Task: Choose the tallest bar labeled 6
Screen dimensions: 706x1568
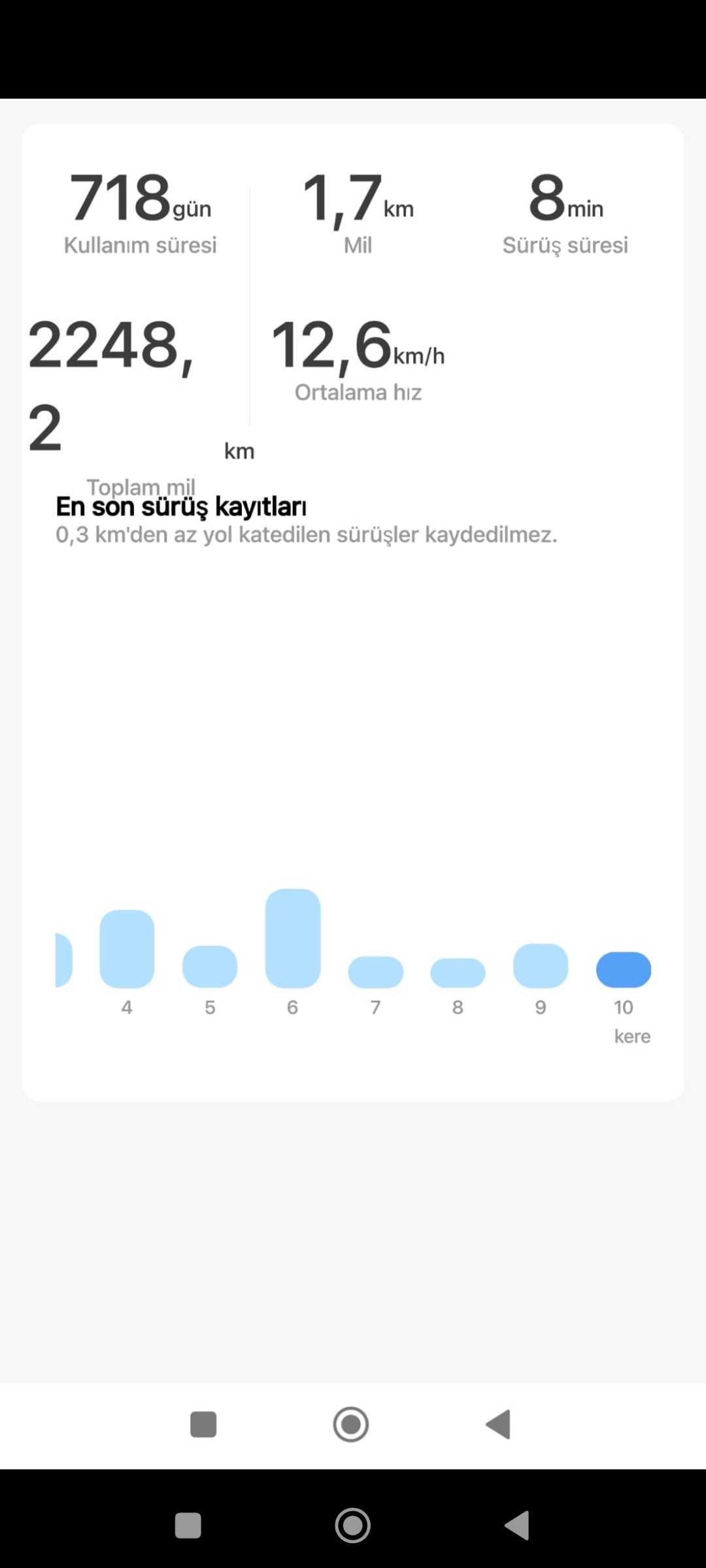Action: 293,938
